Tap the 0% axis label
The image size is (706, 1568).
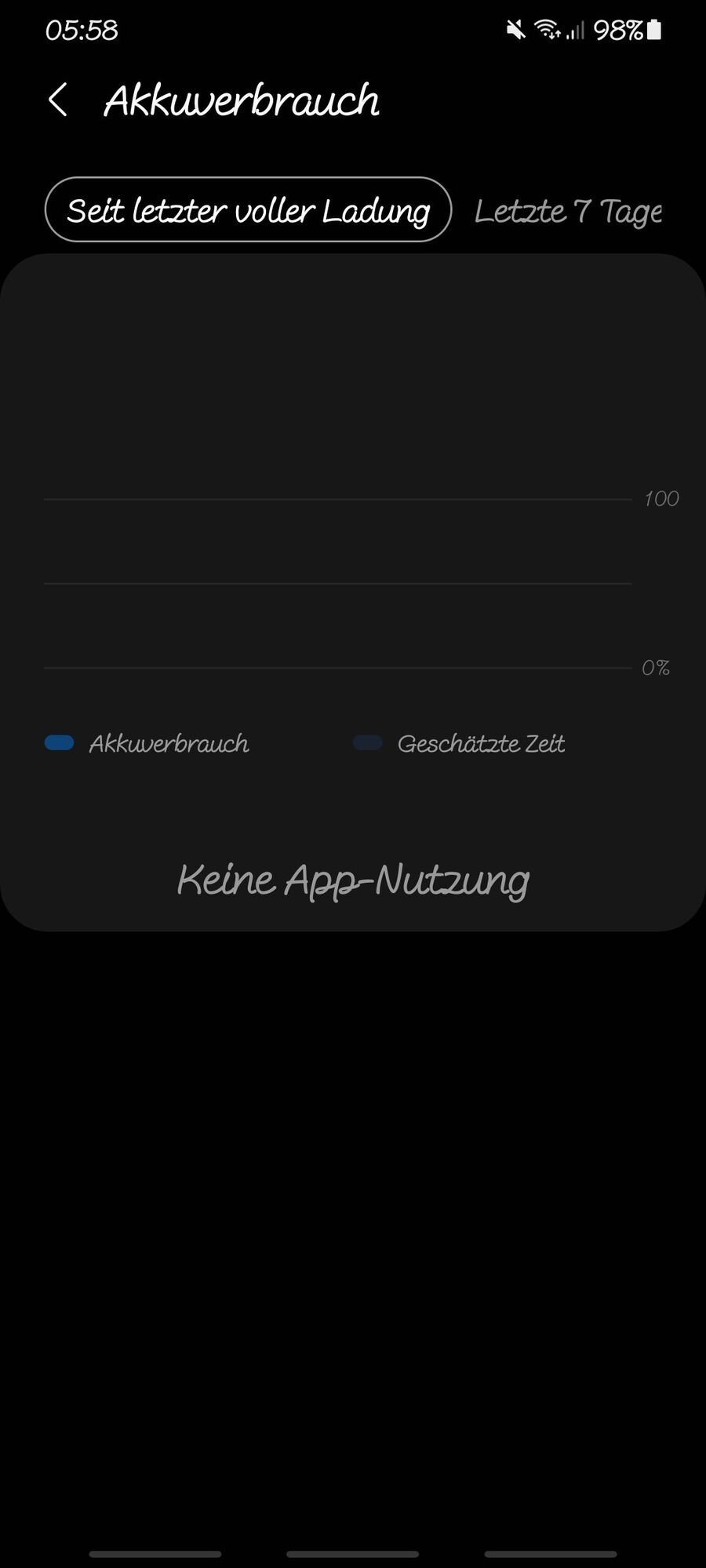656,667
